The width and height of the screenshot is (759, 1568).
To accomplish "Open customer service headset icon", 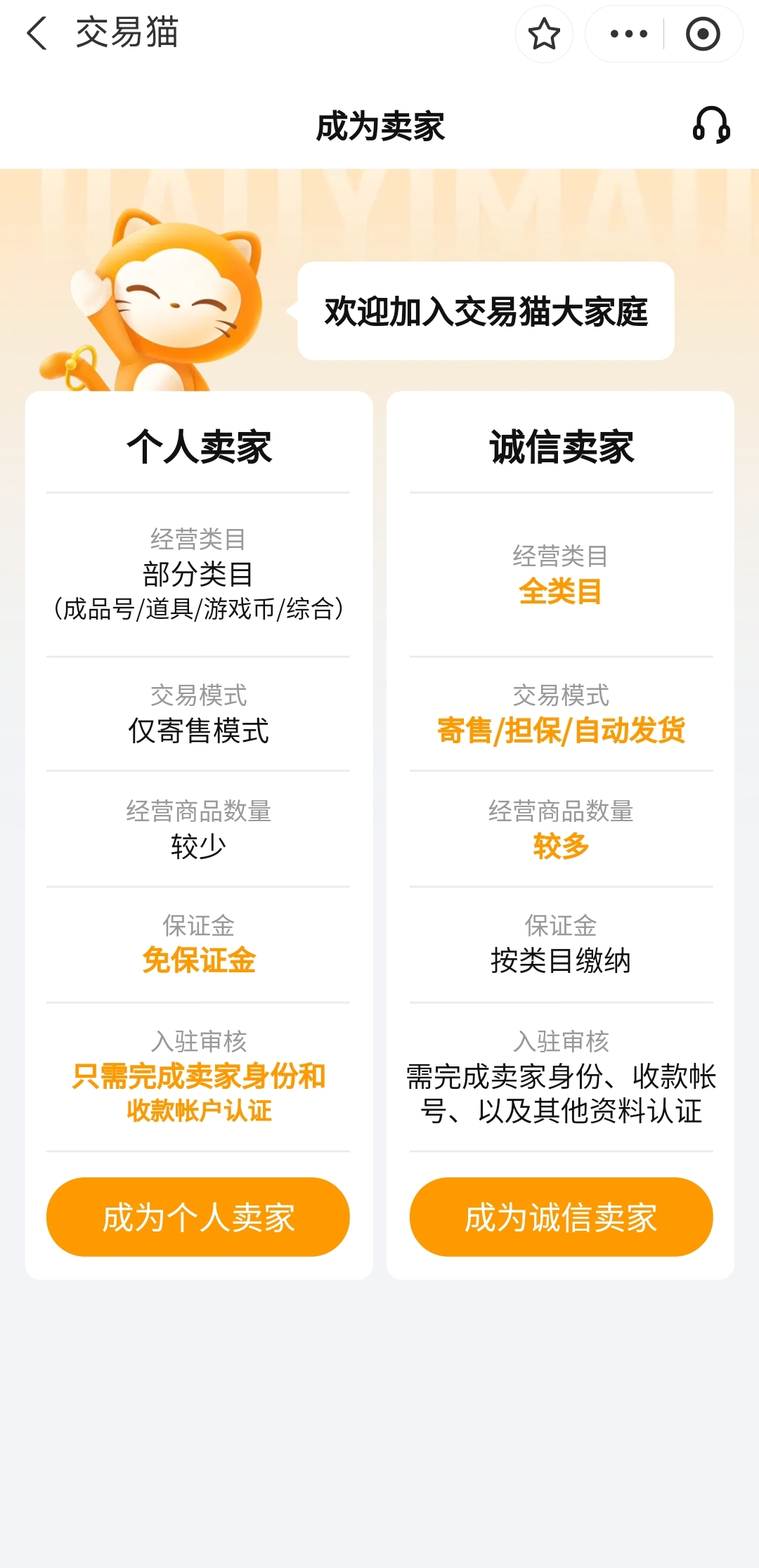I will [x=711, y=126].
